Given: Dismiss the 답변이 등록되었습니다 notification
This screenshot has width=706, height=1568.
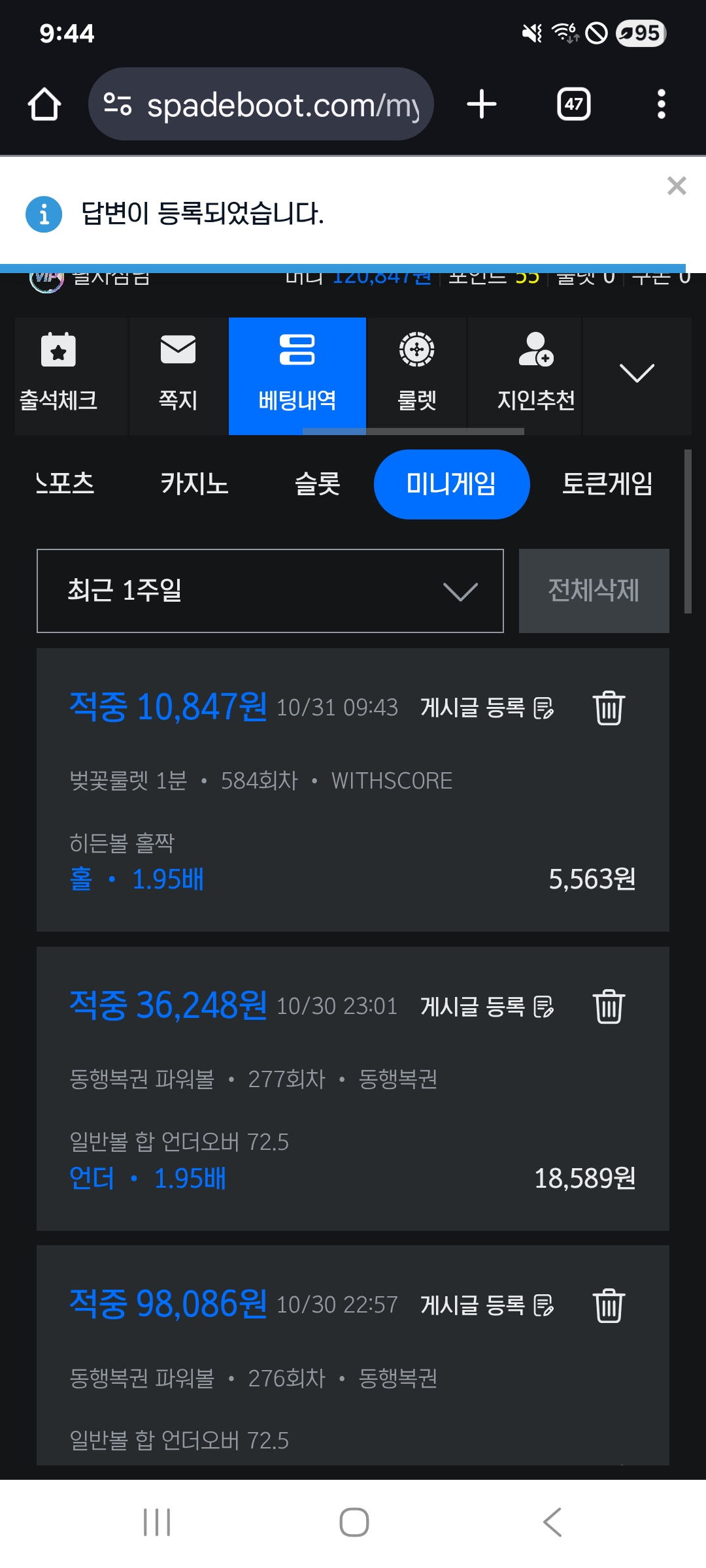Looking at the screenshot, I should [677, 186].
